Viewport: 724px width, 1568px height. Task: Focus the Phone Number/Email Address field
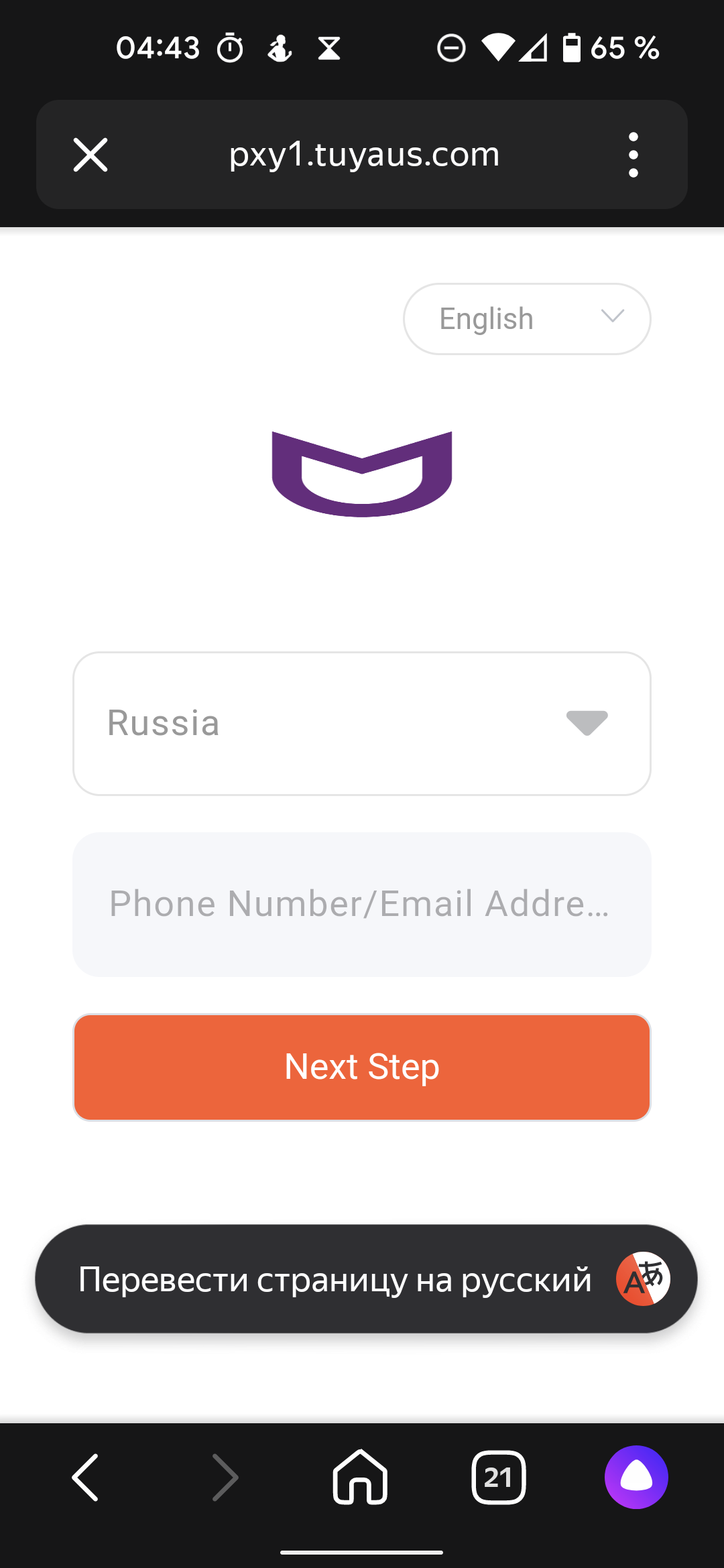[362, 904]
